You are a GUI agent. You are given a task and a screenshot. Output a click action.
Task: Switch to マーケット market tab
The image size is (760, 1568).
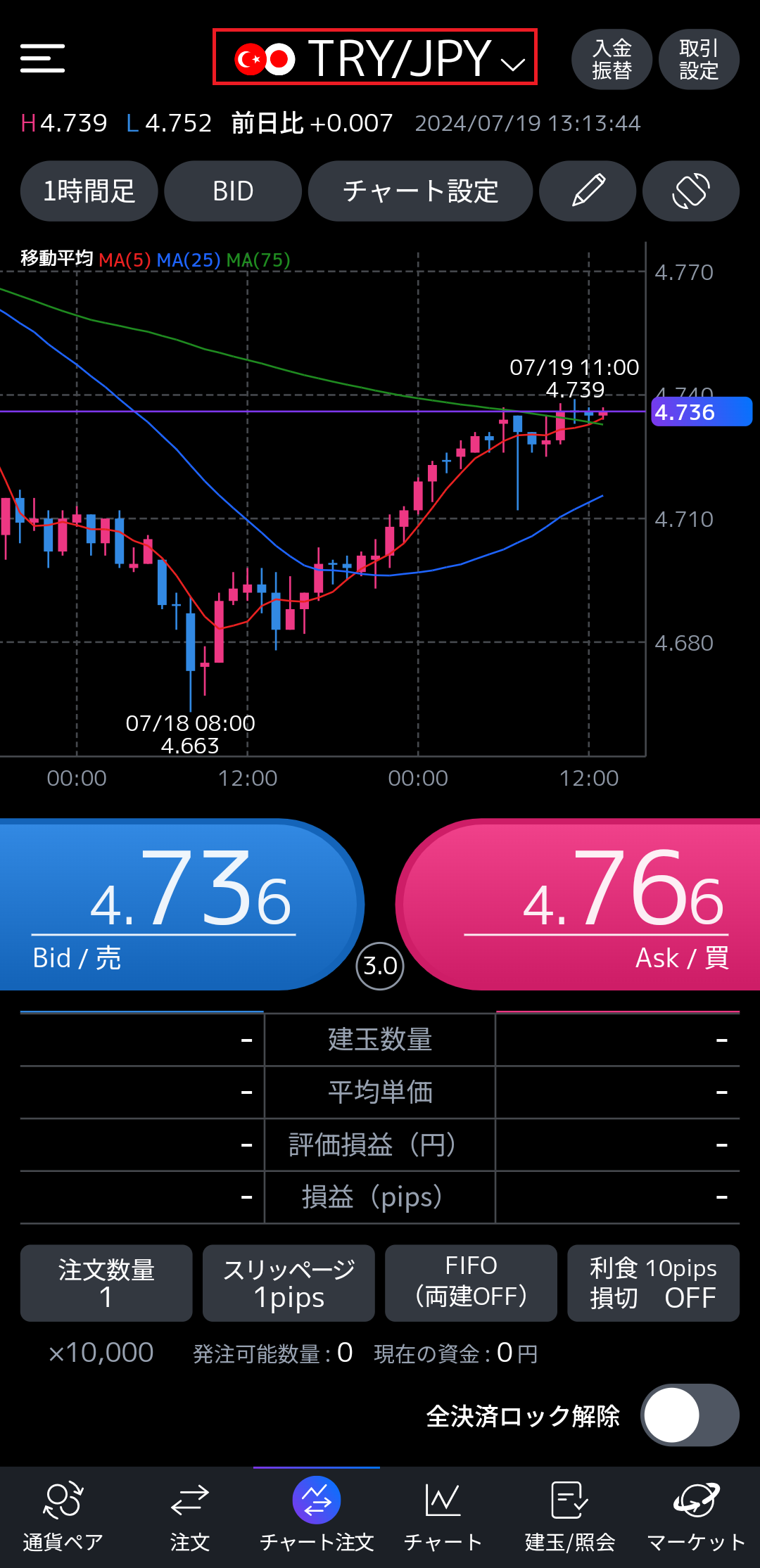click(697, 1517)
